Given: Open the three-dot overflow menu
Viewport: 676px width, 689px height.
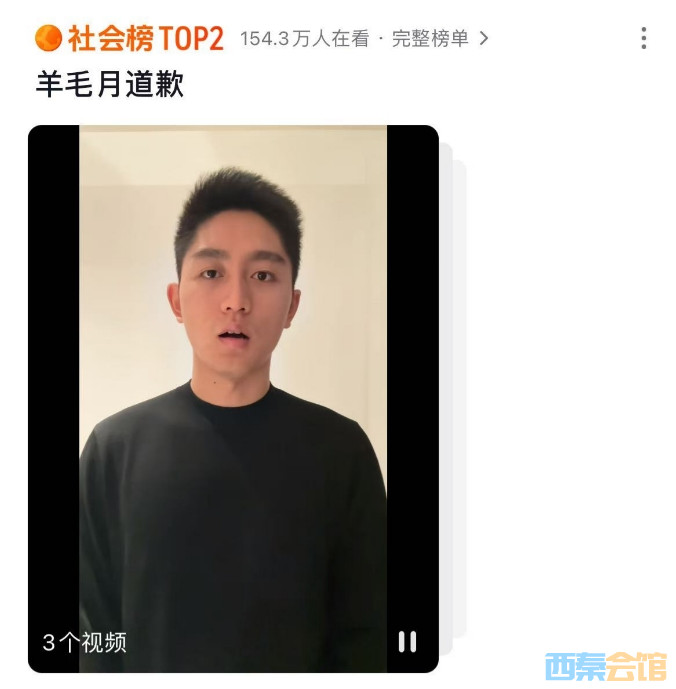Looking at the screenshot, I should click(x=643, y=39).
